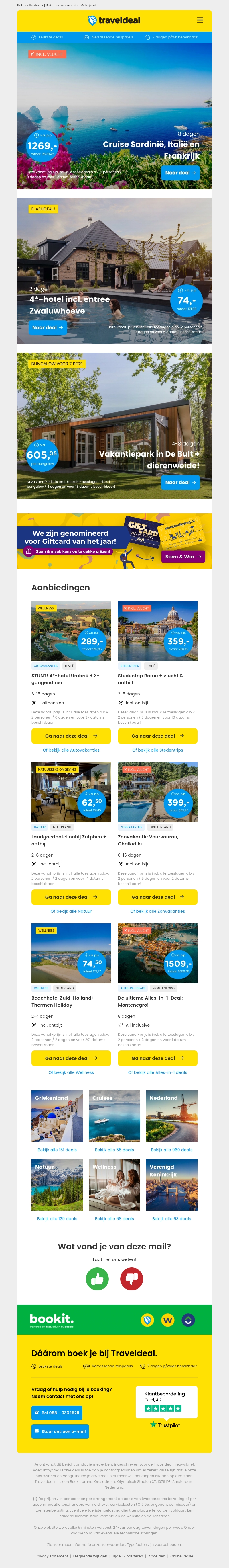This screenshot has width=229, height=1568.
Task: Go to the Landgoedhotel Zutphen deal
Action: (71, 897)
